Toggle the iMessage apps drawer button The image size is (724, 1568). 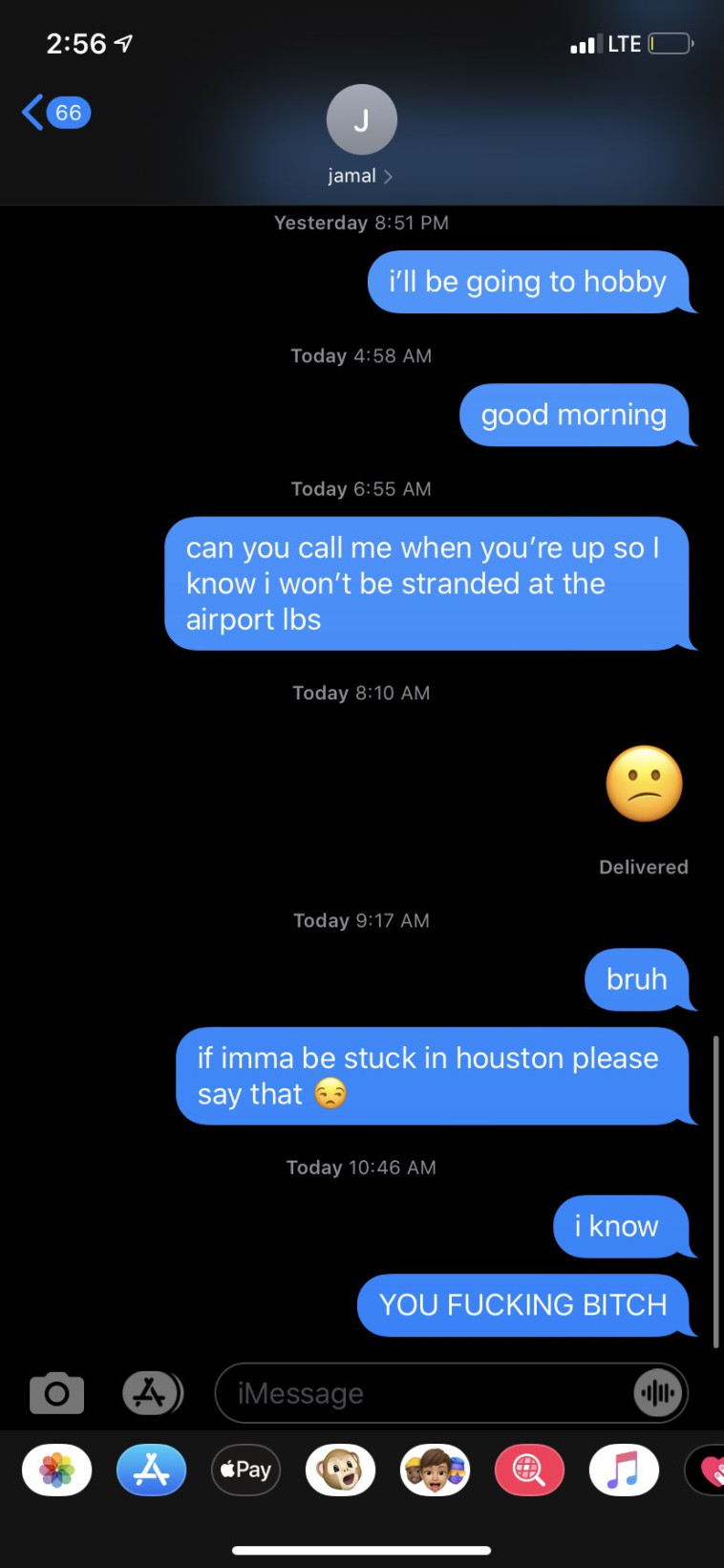pos(152,1392)
